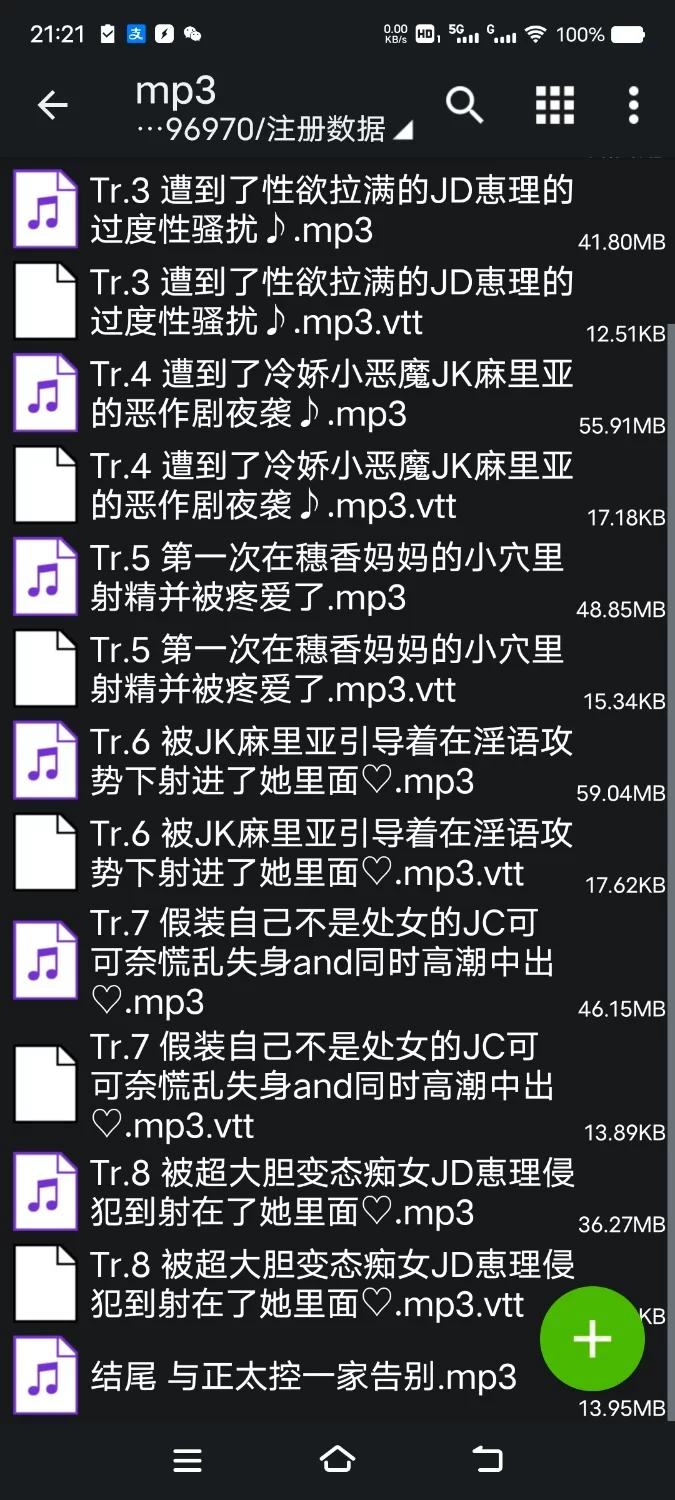
Task: Open the Tr.8 .mp3 audio file
Action: pyautogui.click(x=330, y=1192)
